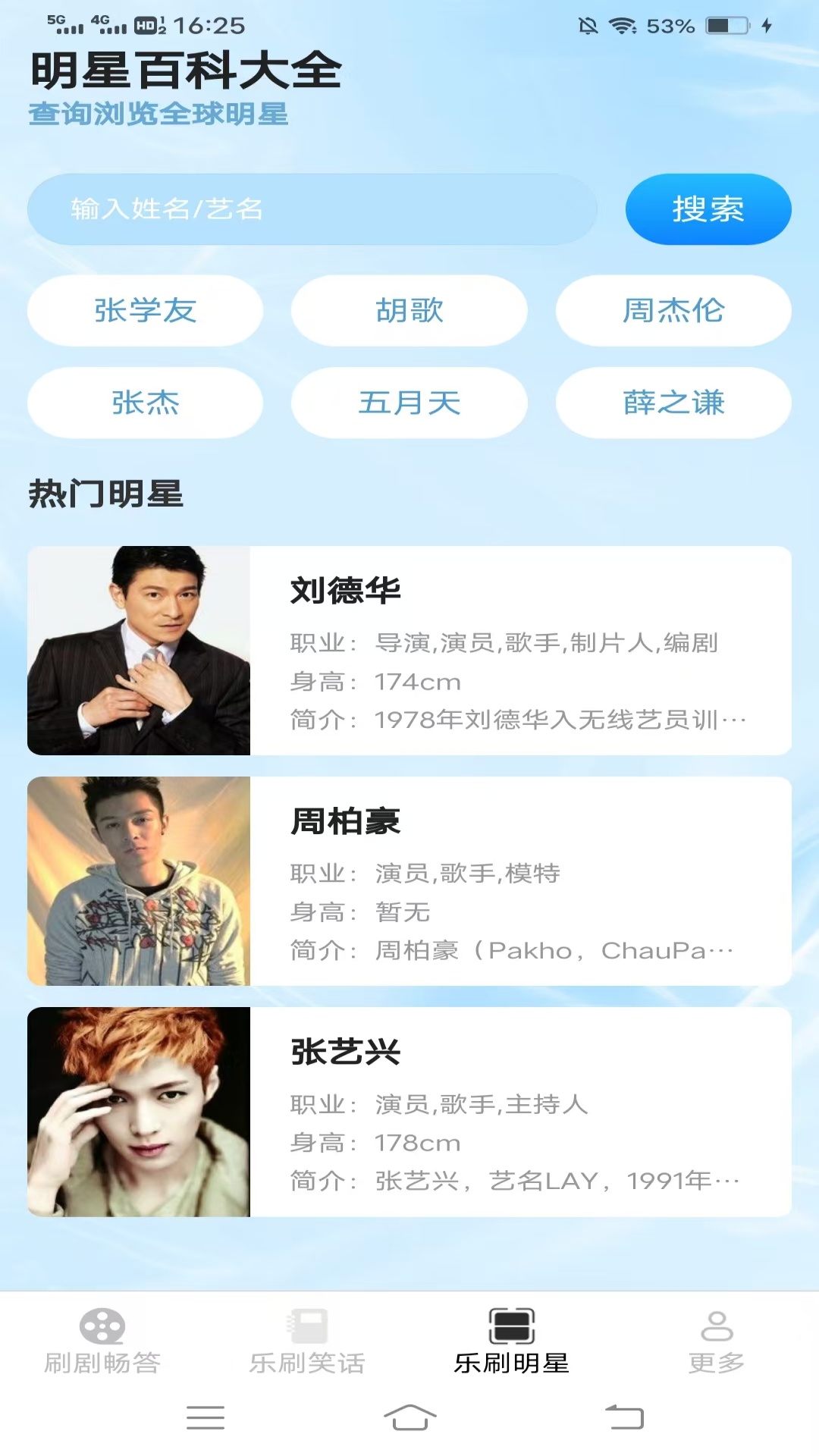This screenshot has width=819, height=1456.
Task: Tap the system home button
Action: tap(409, 1417)
